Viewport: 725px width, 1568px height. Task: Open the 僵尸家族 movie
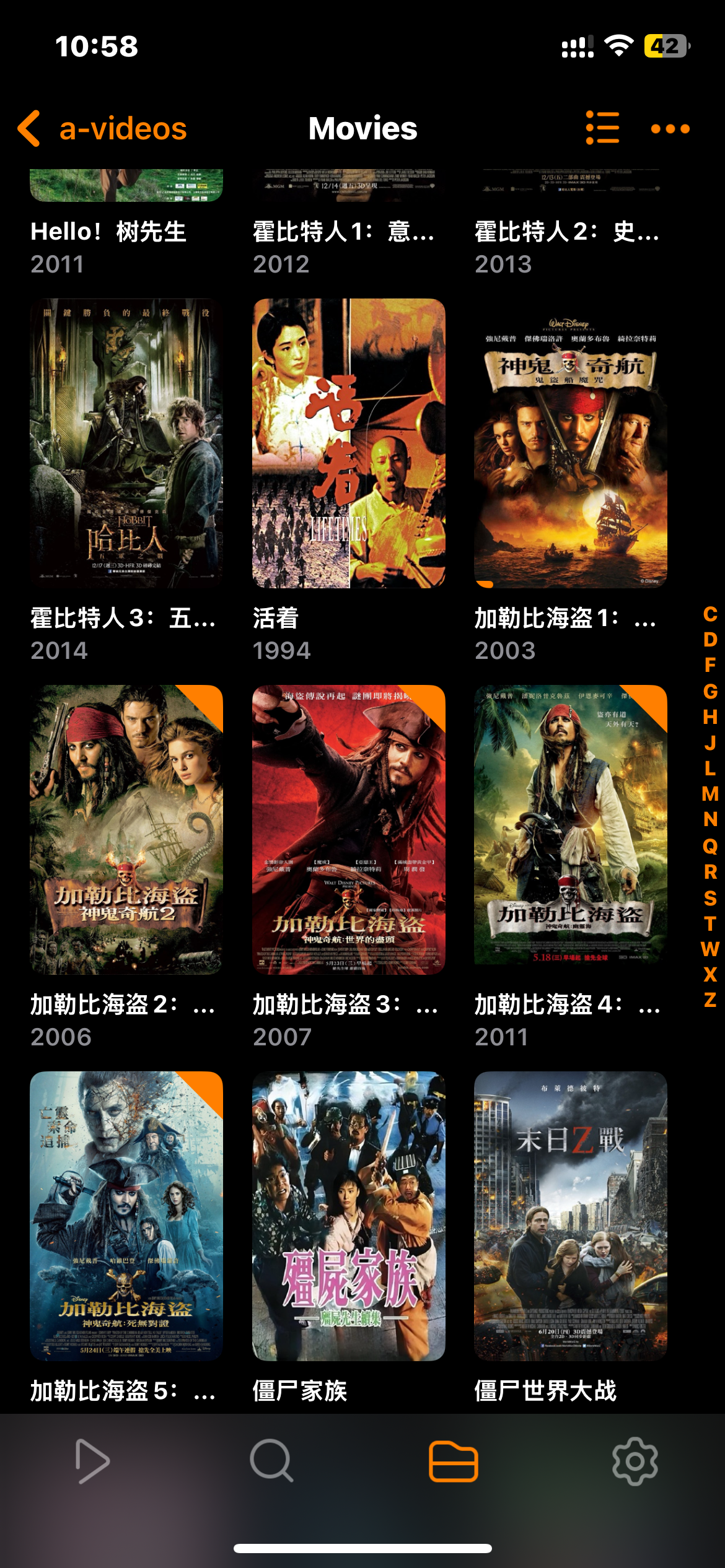[348, 1216]
